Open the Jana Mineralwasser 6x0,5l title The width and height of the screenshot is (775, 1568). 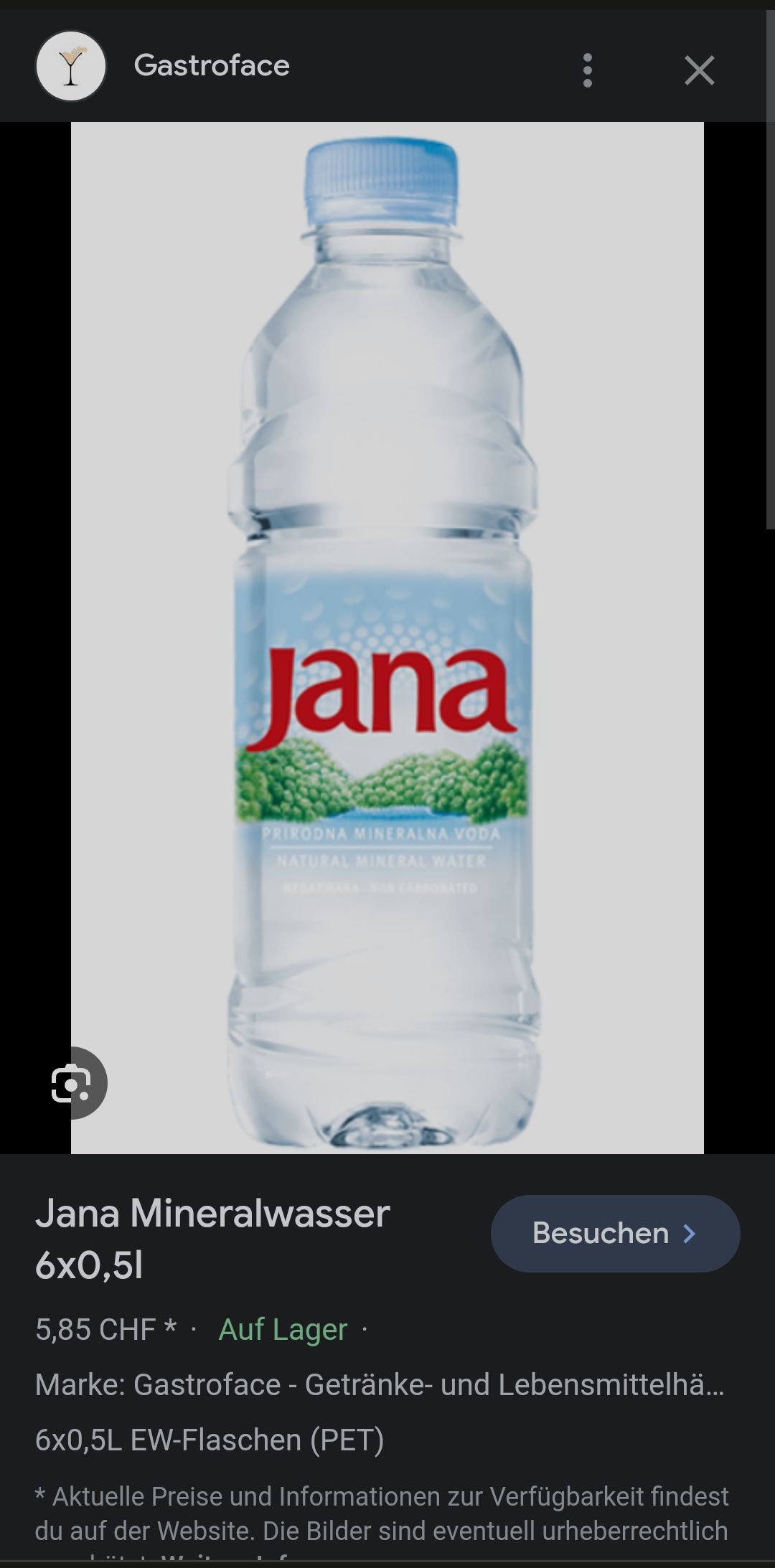[212, 1238]
